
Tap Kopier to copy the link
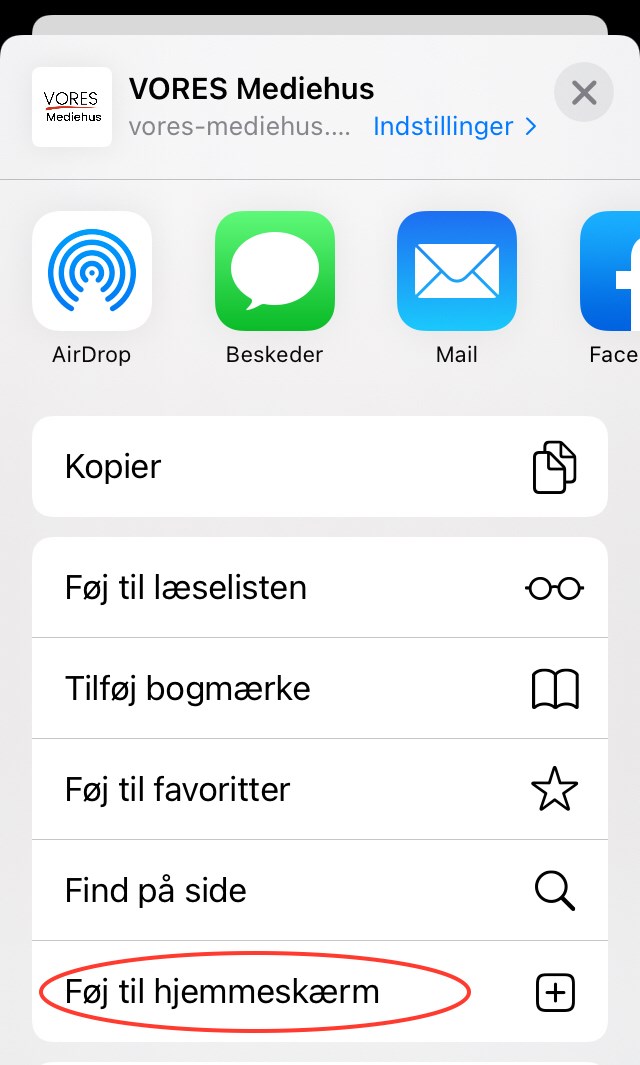(320, 467)
